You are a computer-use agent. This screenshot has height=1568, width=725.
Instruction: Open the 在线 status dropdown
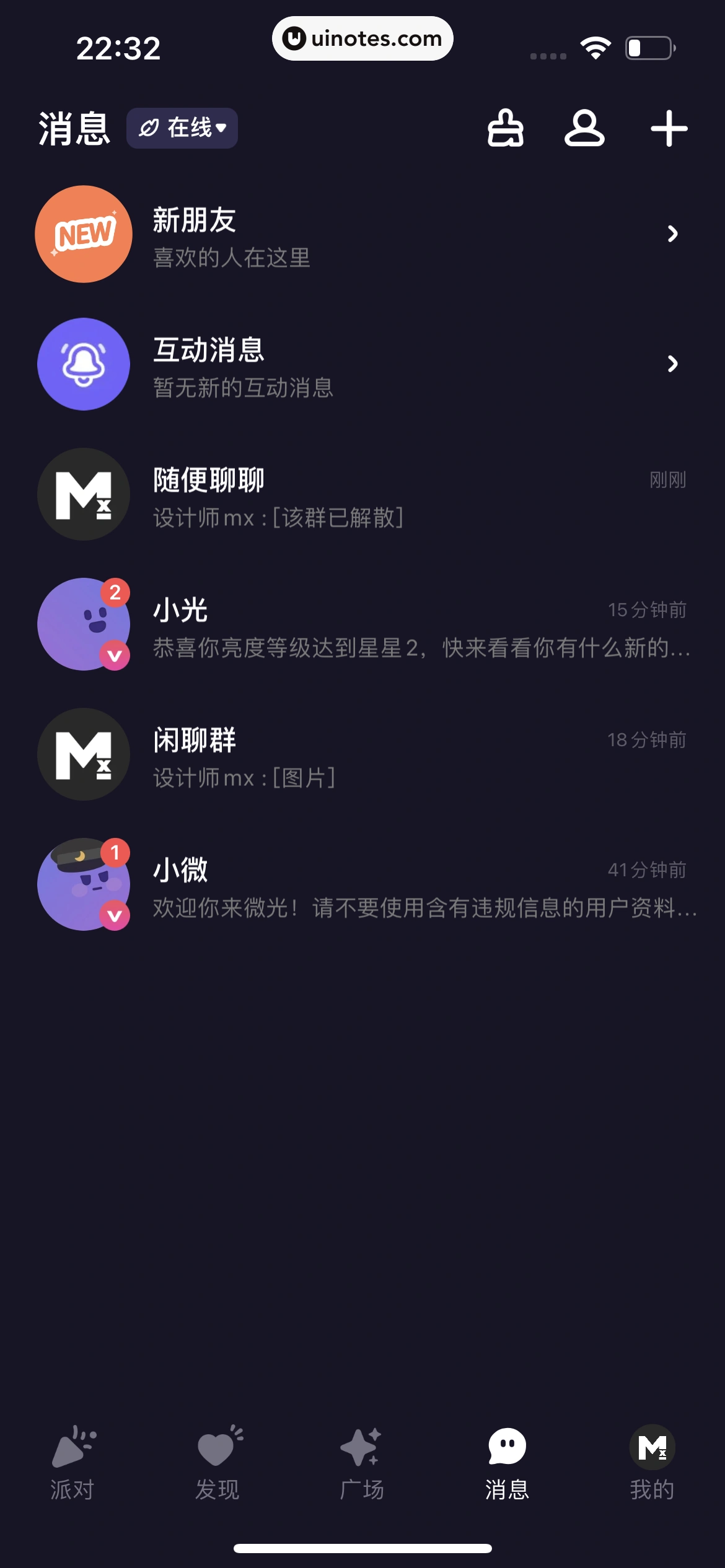point(182,128)
